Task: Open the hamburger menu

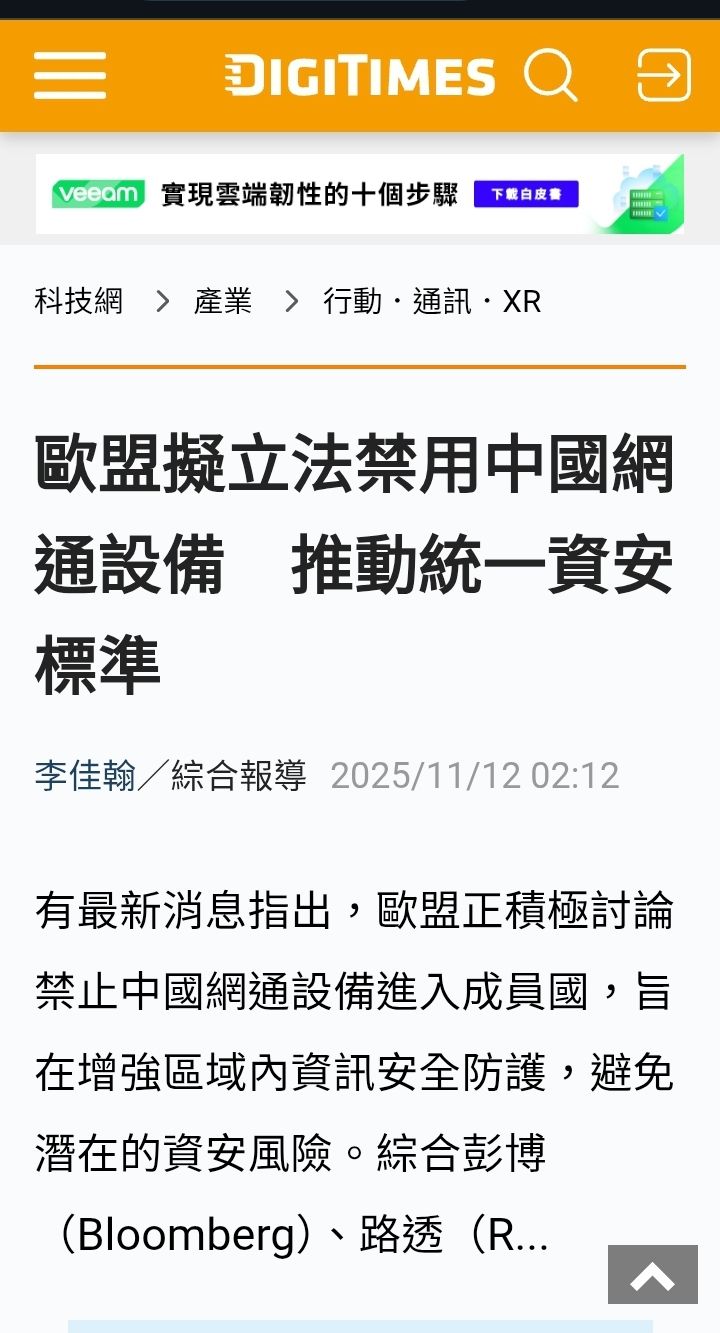Action: [x=70, y=75]
